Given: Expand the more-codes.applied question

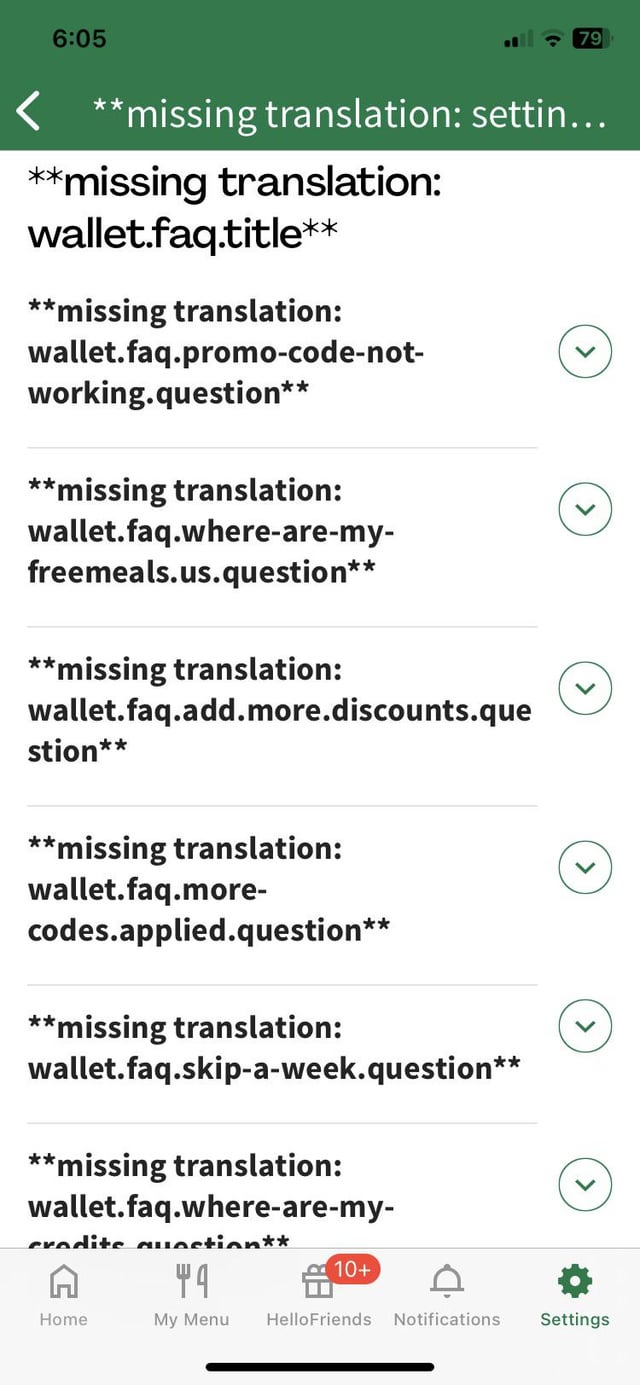Looking at the screenshot, I should [x=585, y=867].
